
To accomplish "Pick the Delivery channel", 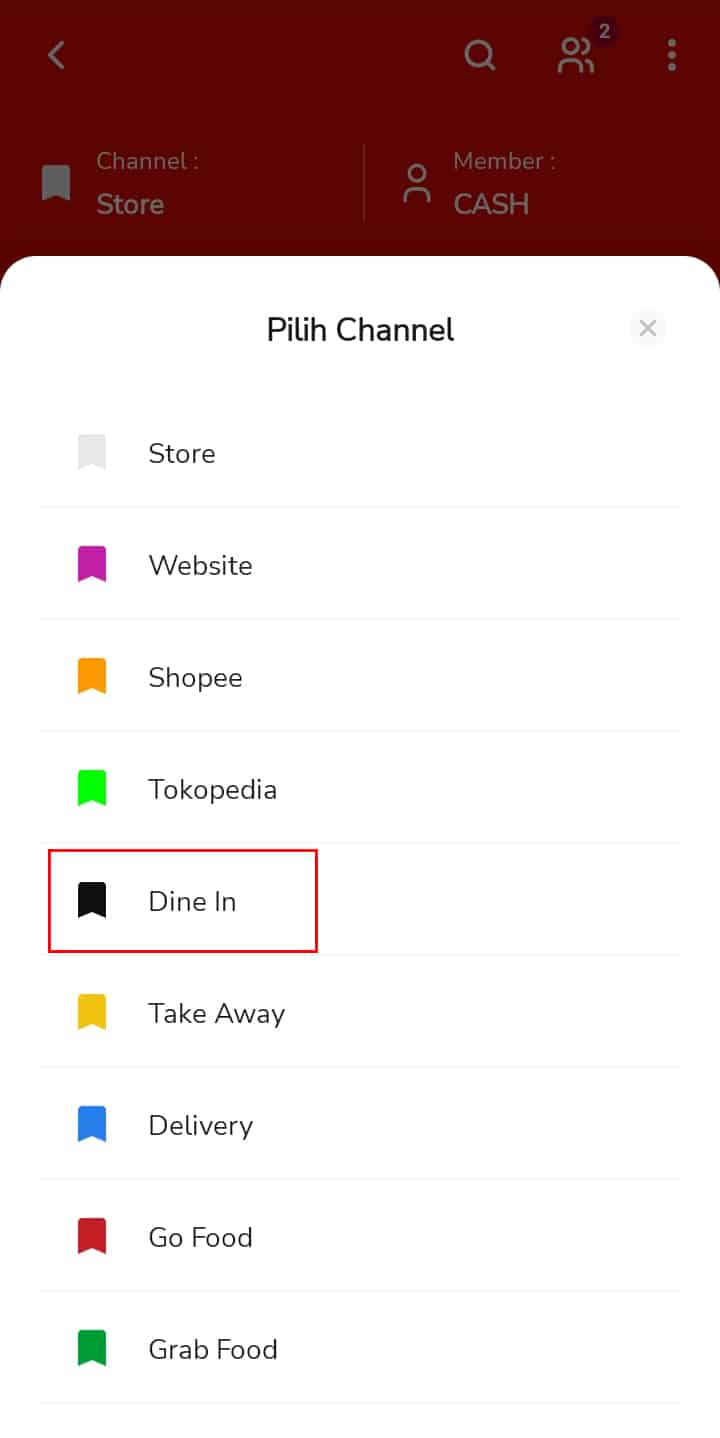I will 360,1125.
